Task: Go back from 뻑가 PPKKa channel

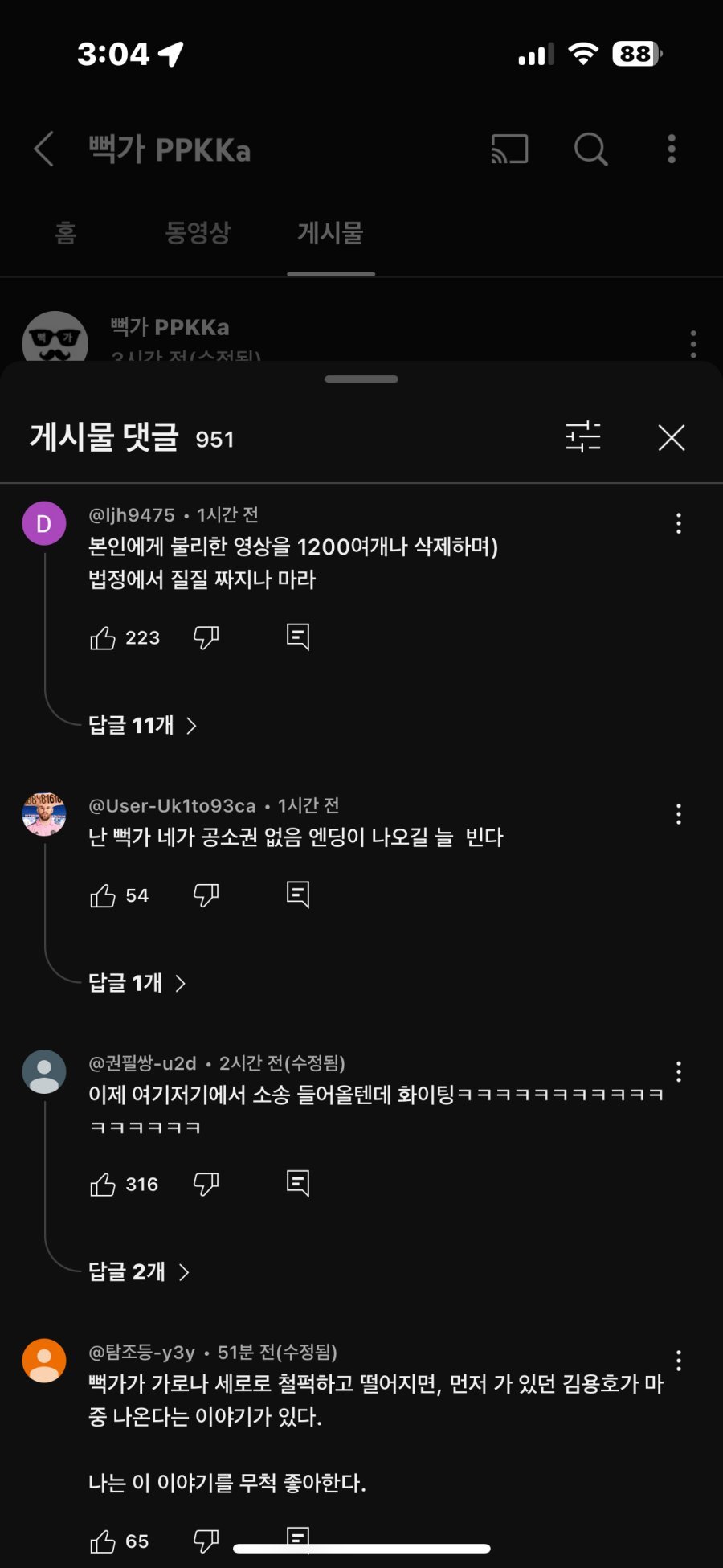Action: click(x=44, y=149)
